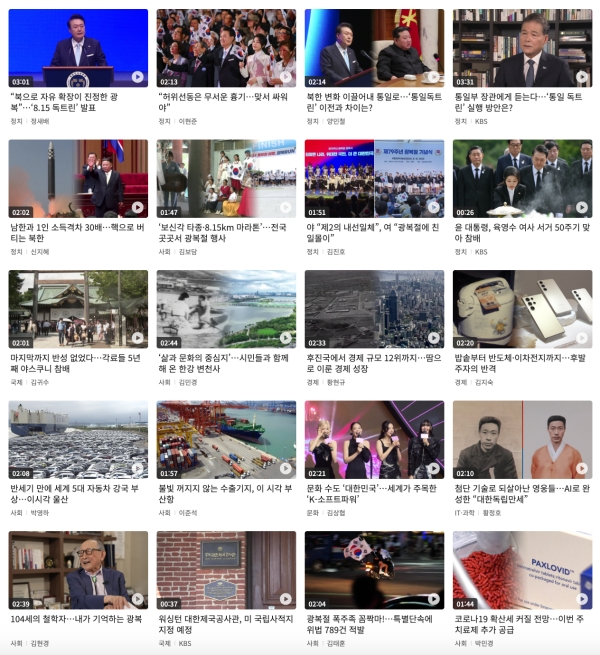600x655 pixels.
Task: Play the 야스쿠니 참배 news video
Action: click(x=78, y=309)
